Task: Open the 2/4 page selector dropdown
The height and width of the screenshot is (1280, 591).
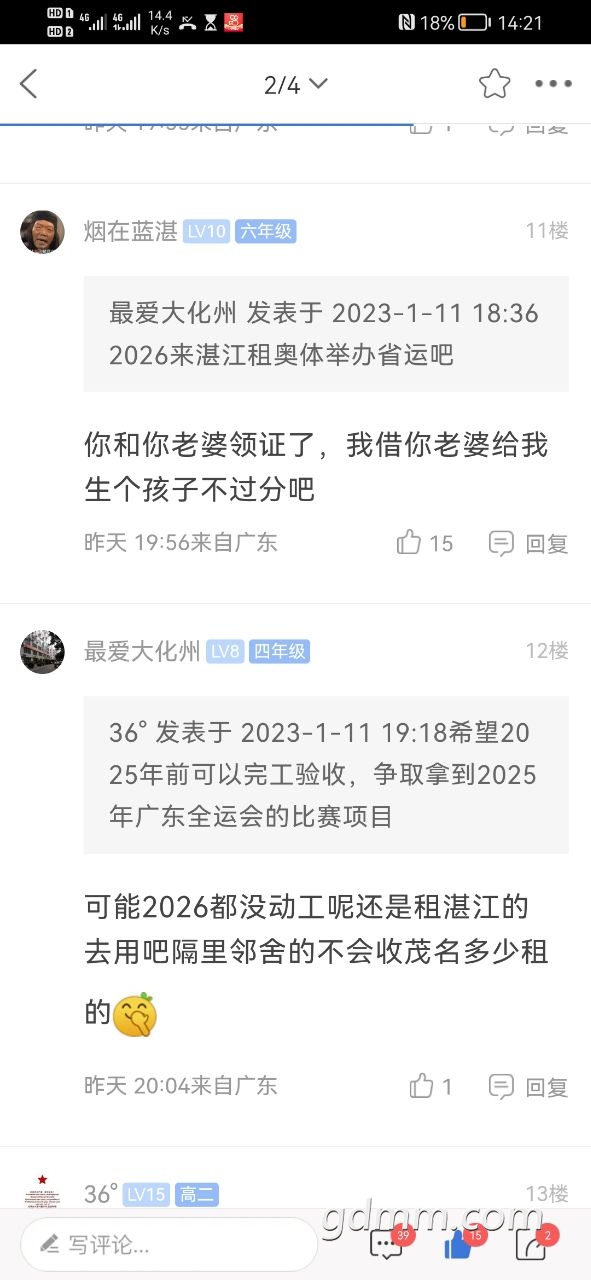Action: (296, 85)
